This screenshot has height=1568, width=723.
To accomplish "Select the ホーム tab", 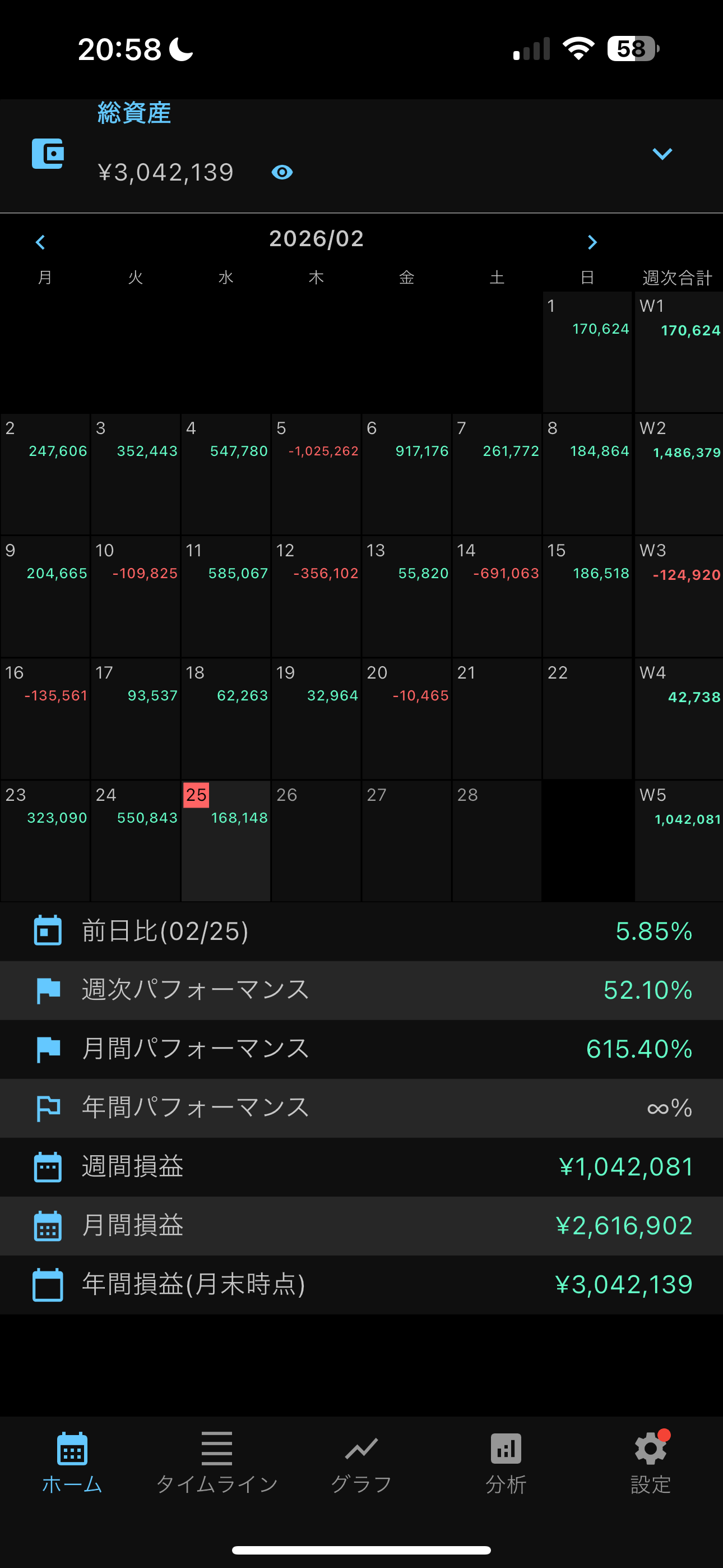I will (72, 1462).
